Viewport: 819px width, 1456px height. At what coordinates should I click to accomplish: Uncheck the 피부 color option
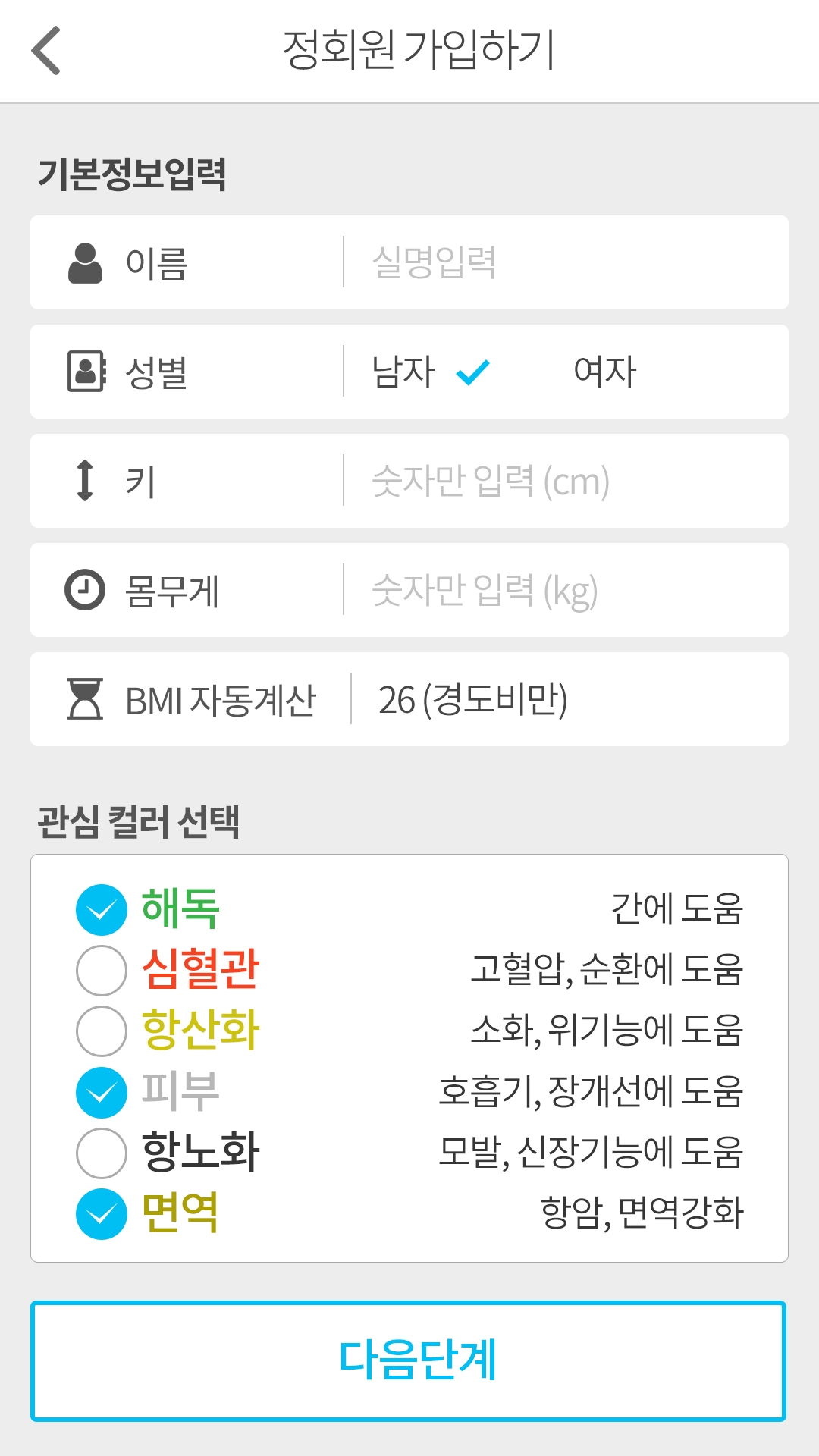coord(102,1092)
